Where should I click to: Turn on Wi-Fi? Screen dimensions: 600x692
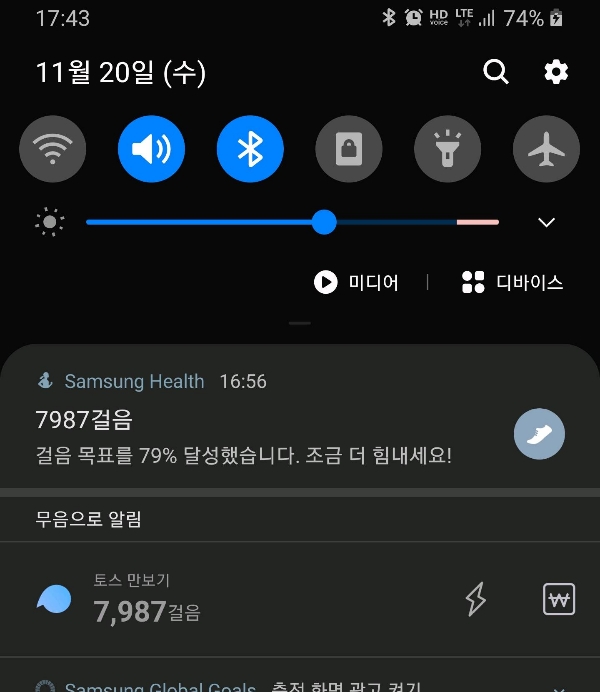[x=52, y=149]
